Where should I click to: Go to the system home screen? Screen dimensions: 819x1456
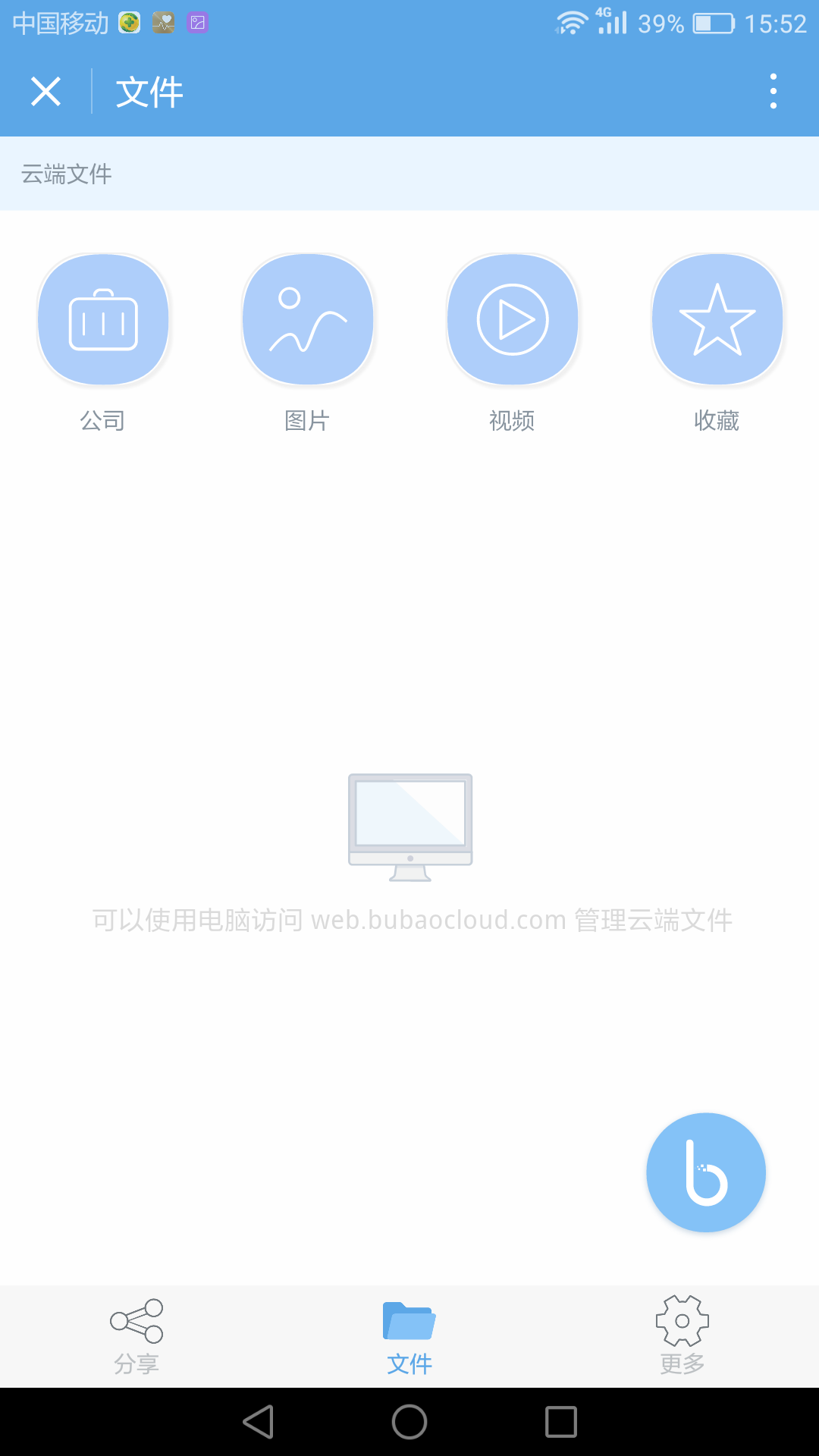[x=409, y=1422]
